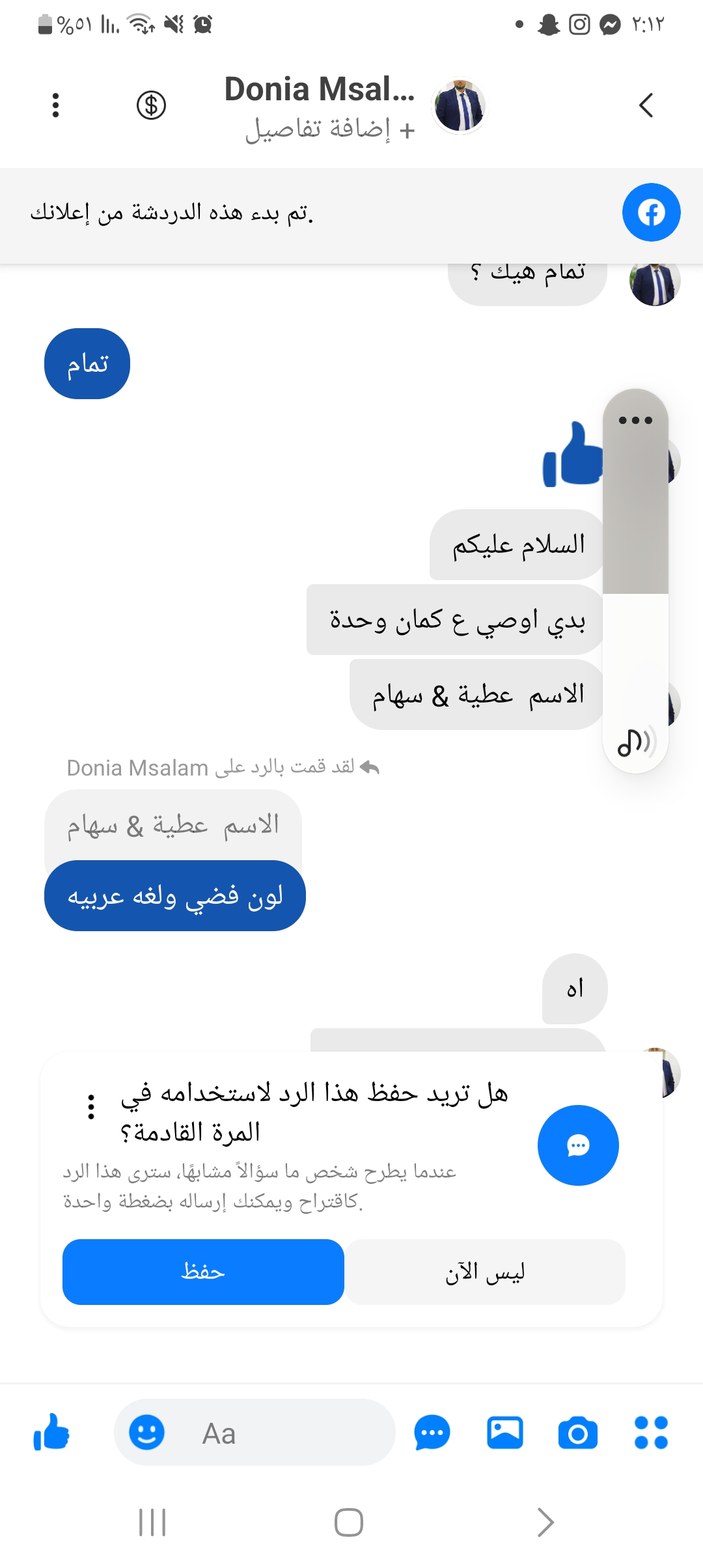Open the chat overflow menu

[x=56, y=105]
